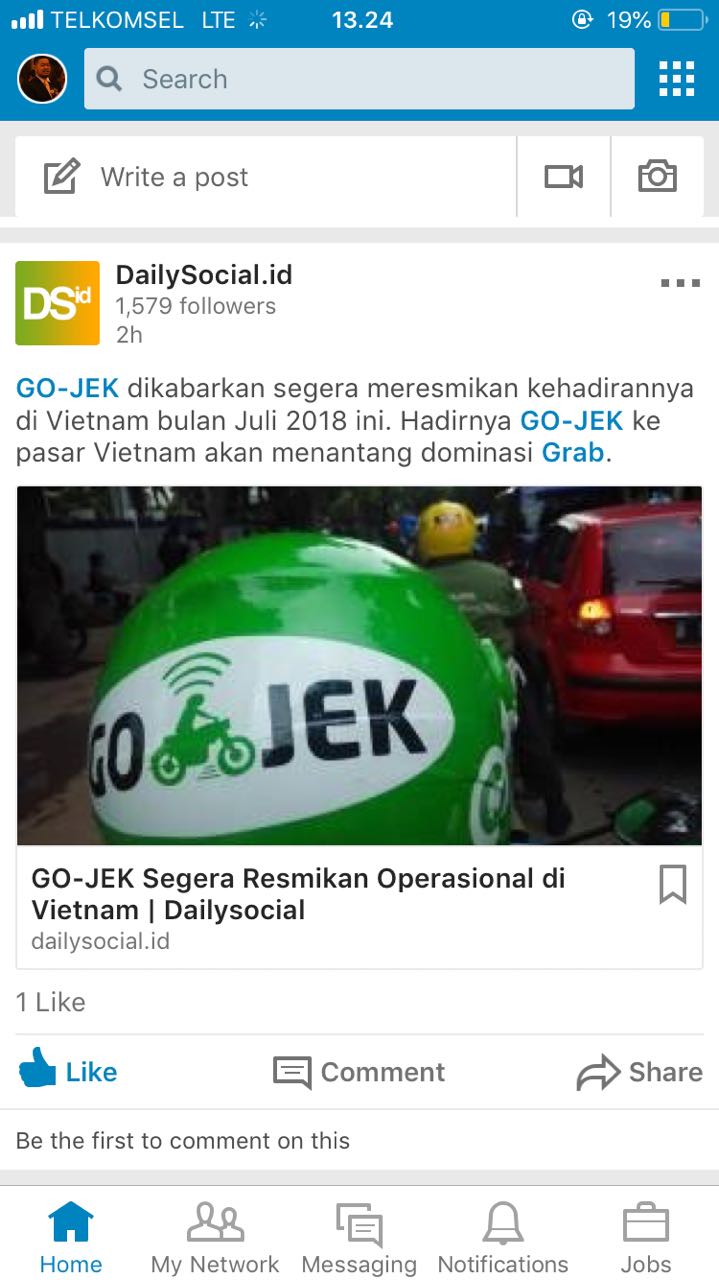Tap the Search field
Viewport: 719px width, 1280px height.
[x=360, y=79]
